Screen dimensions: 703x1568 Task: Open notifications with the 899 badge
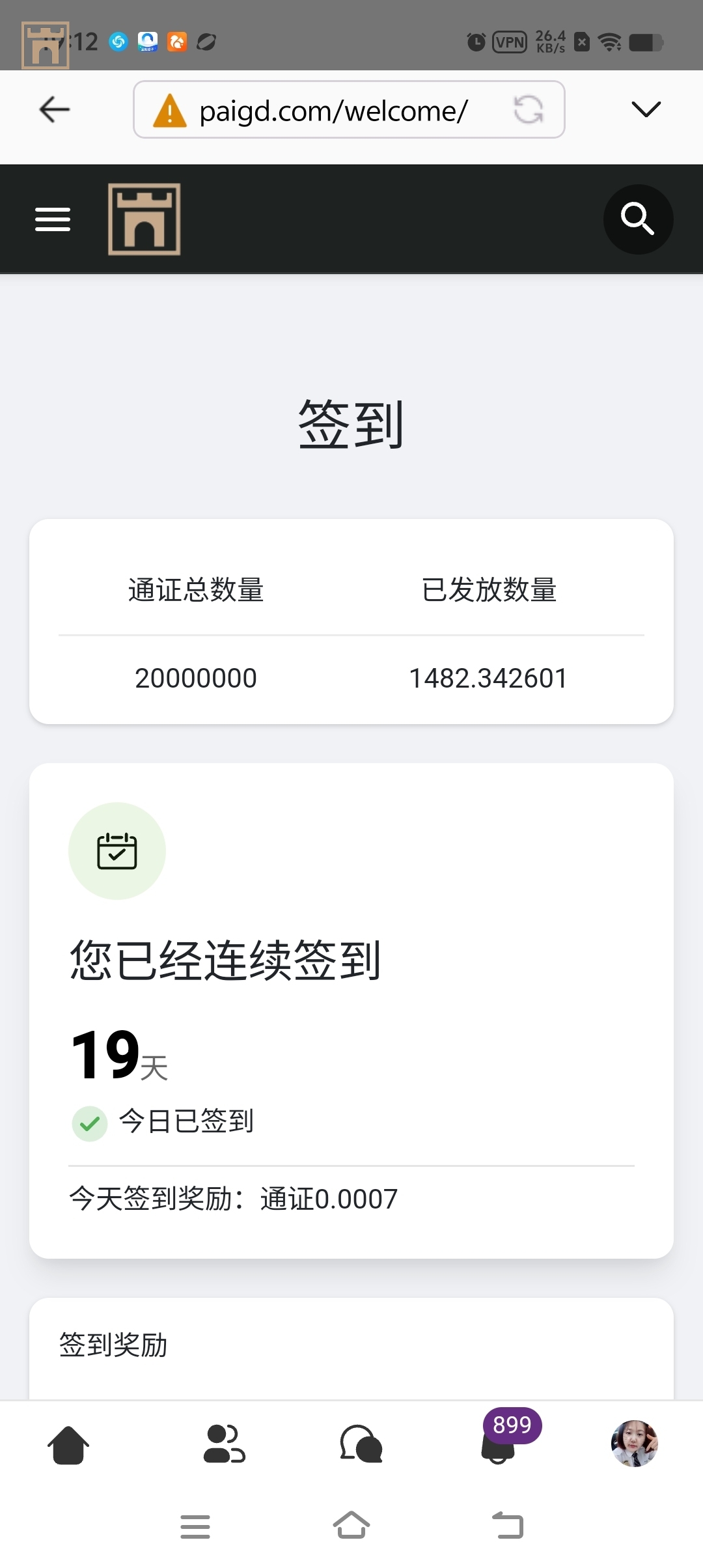click(x=499, y=1445)
